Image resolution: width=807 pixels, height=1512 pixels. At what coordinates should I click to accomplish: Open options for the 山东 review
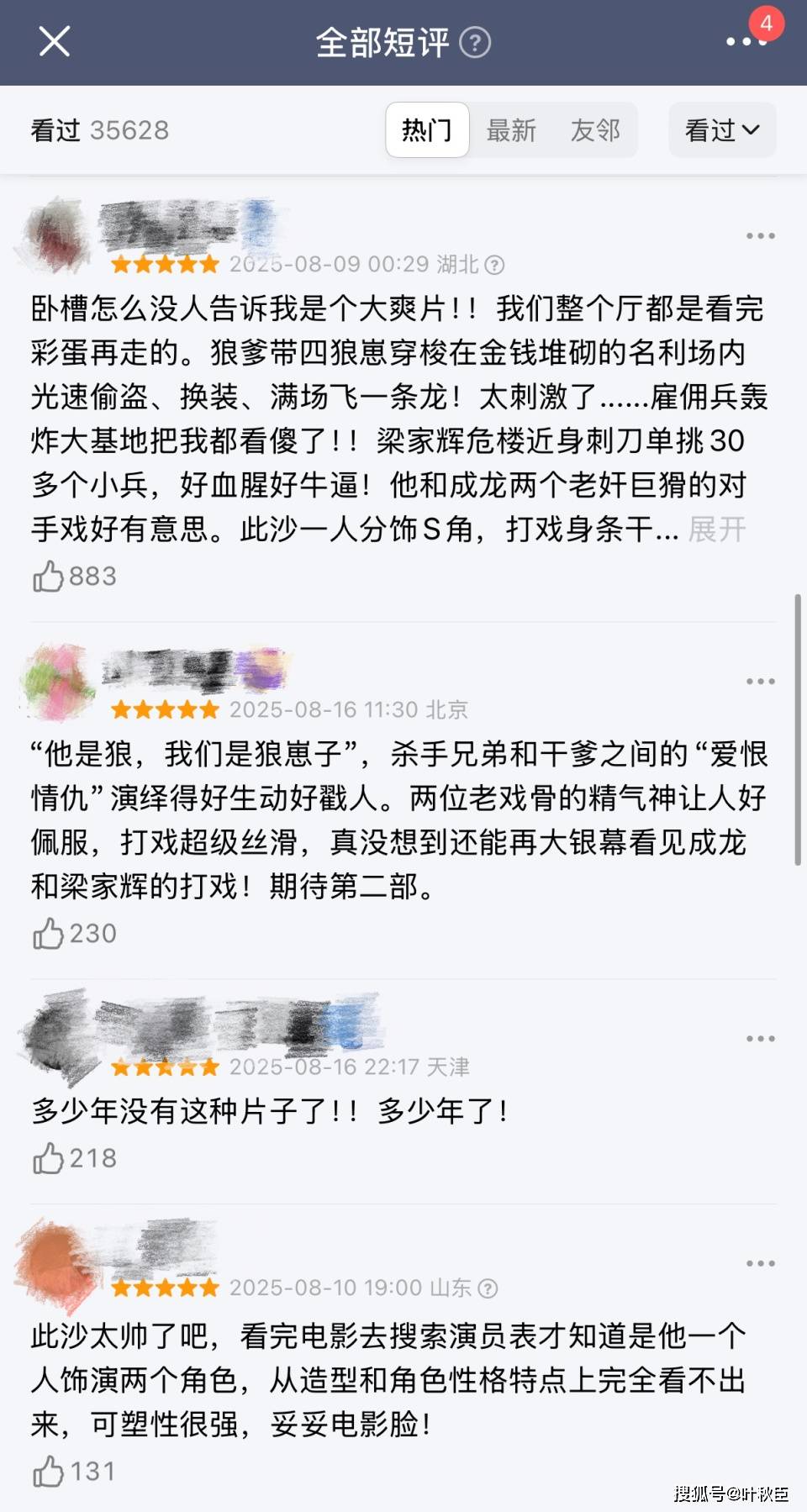pyautogui.click(x=760, y=1264)
